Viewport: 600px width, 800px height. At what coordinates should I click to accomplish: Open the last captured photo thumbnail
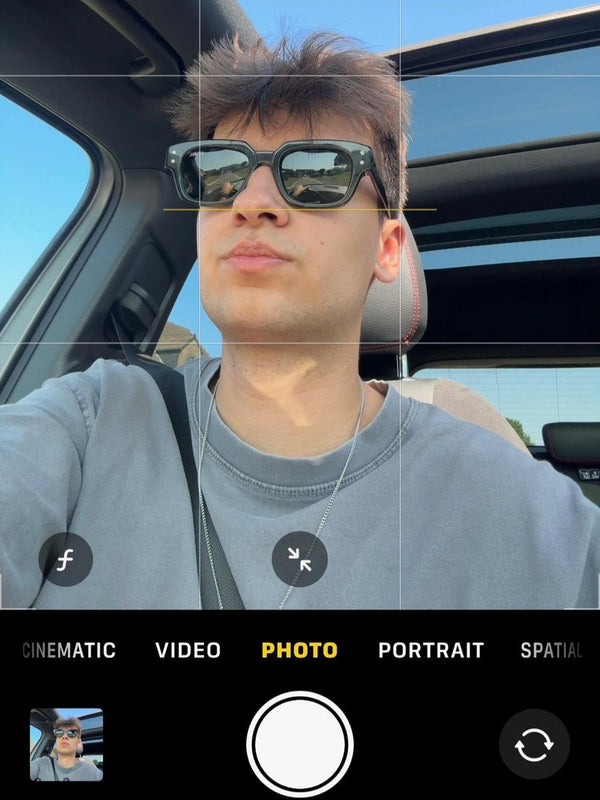(66, 745)
